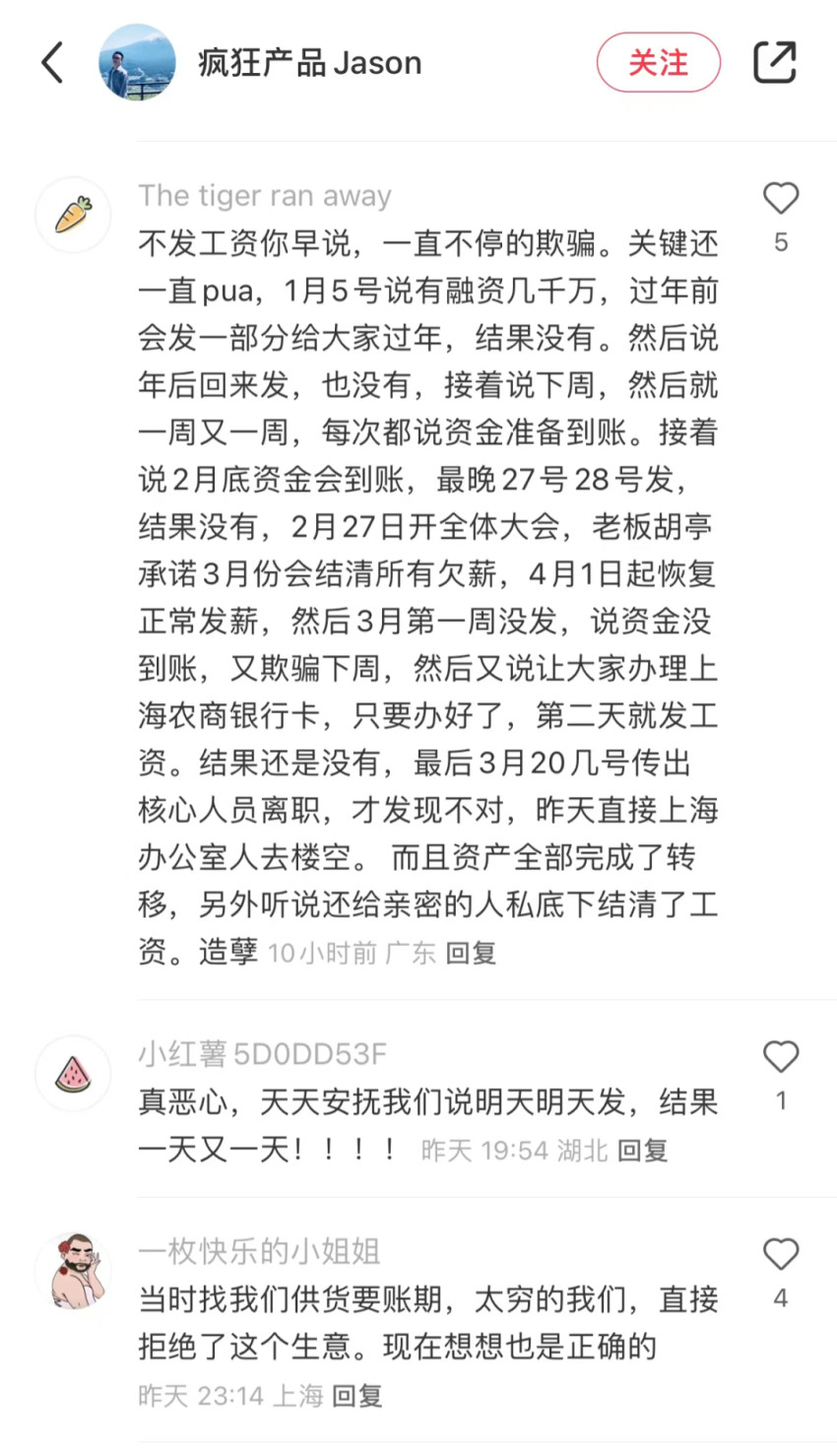
Task: Tap the like count 5 on top comment
Action: (x=781, y=240)
